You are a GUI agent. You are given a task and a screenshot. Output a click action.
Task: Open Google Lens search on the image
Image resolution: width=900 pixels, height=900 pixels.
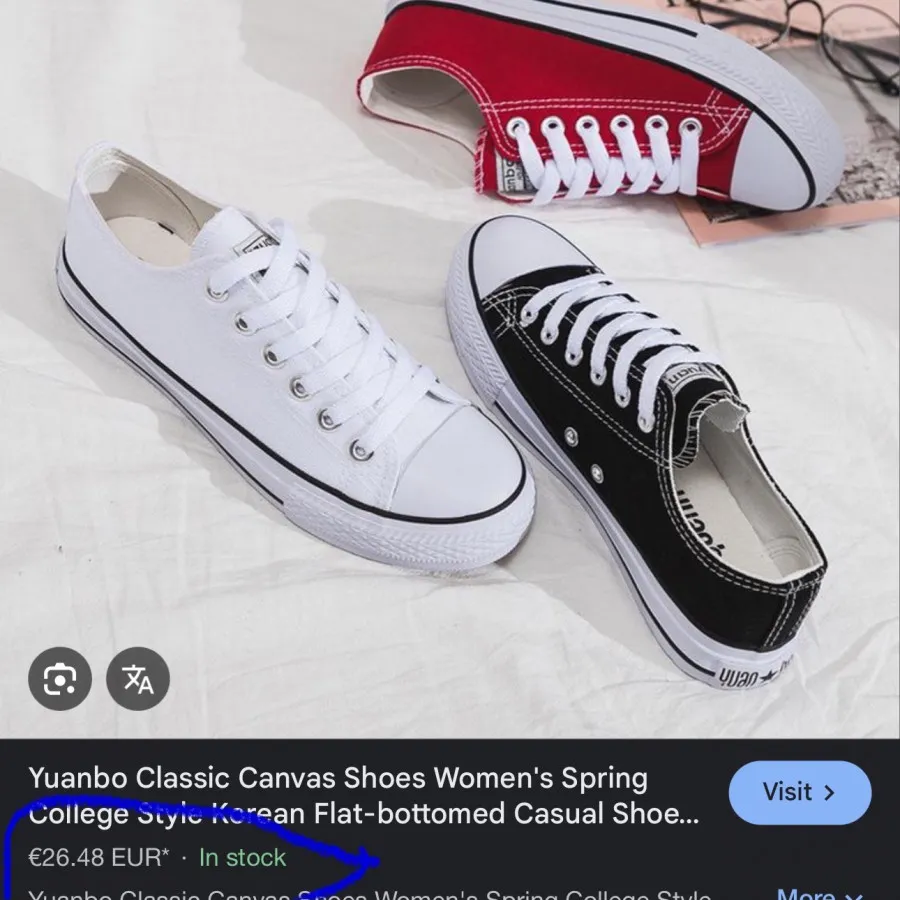[60, 680]
